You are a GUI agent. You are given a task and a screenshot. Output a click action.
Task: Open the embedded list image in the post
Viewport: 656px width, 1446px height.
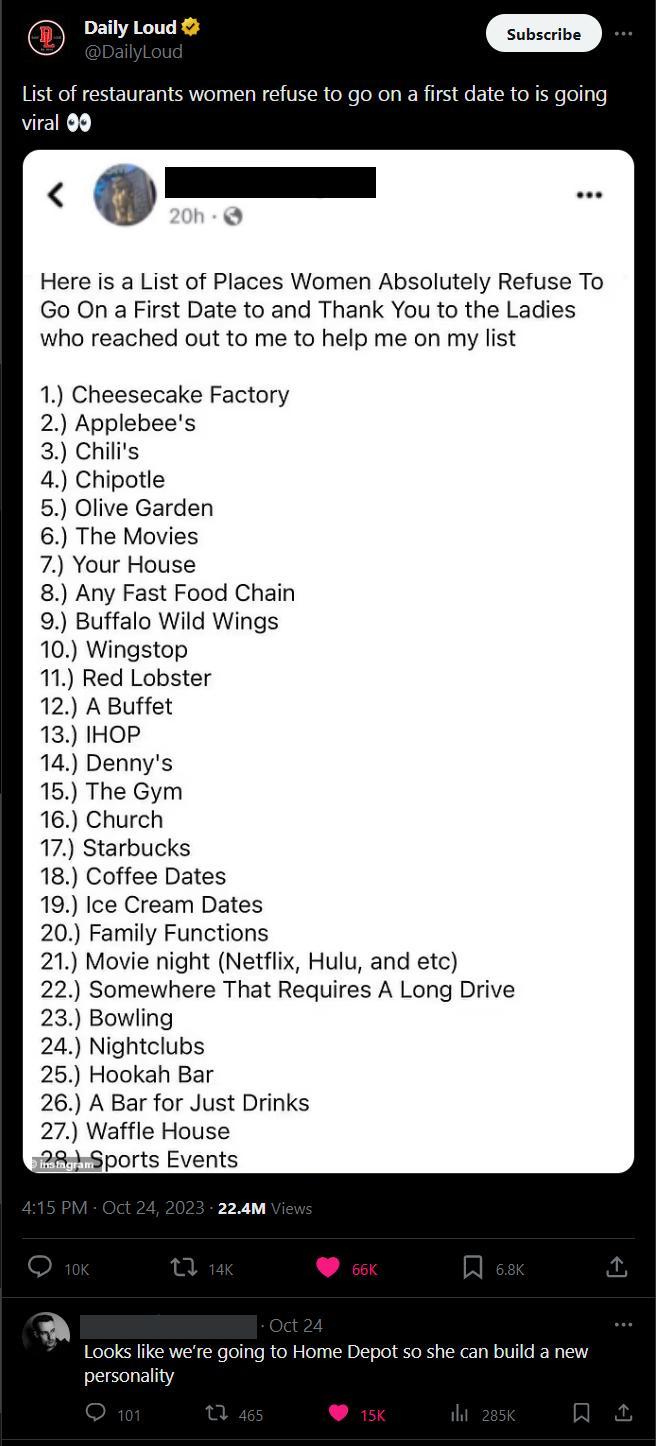328,660
